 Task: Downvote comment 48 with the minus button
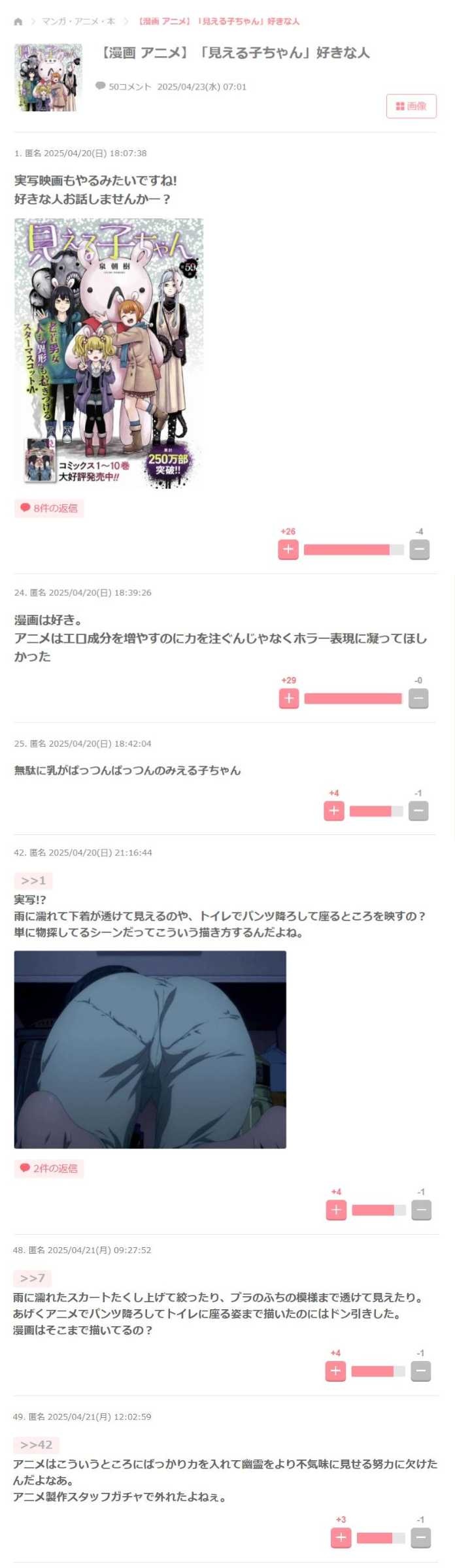coord(420,1371)
